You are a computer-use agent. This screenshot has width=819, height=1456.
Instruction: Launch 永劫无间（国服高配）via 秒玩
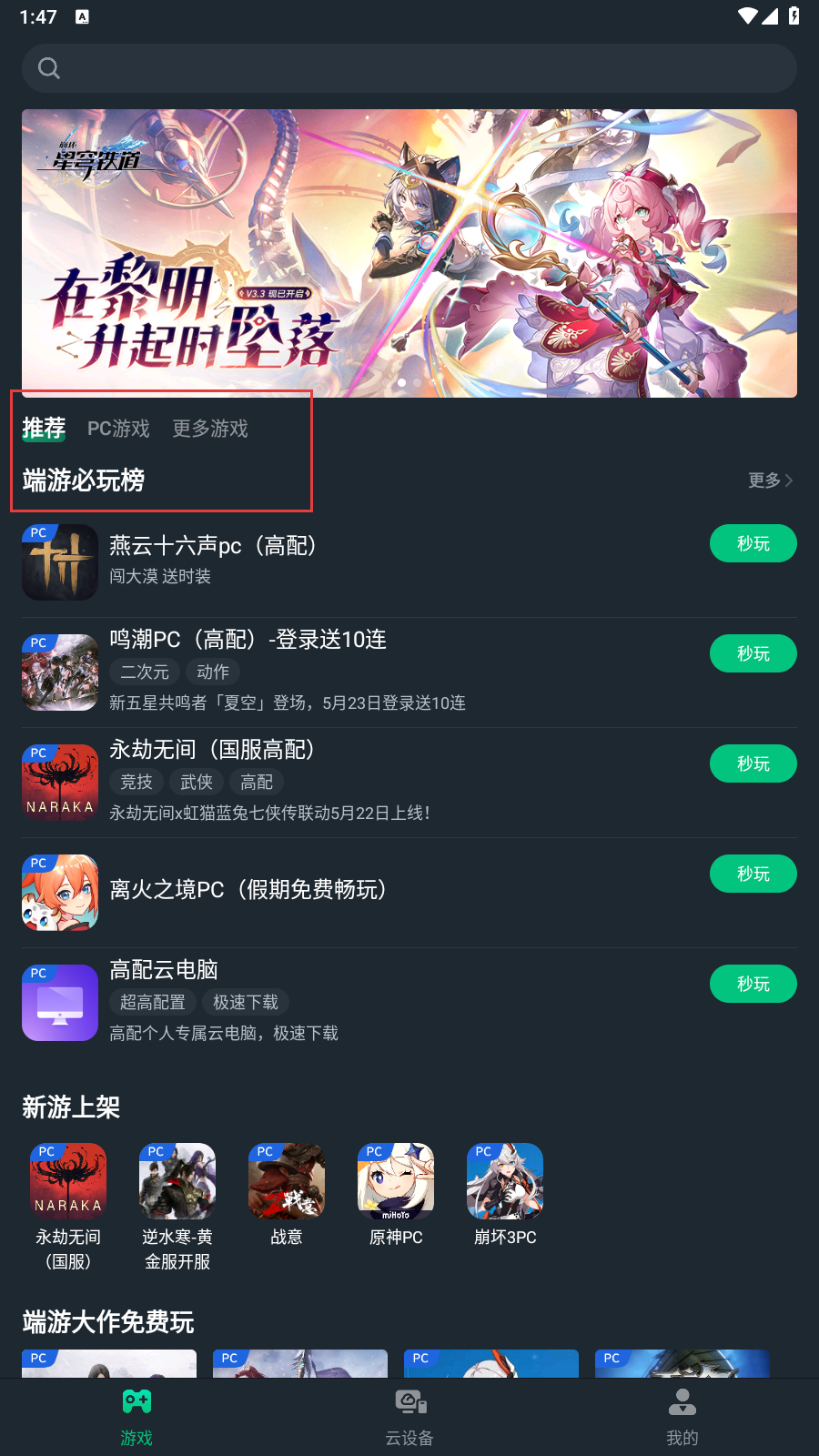tap(753, 763)
